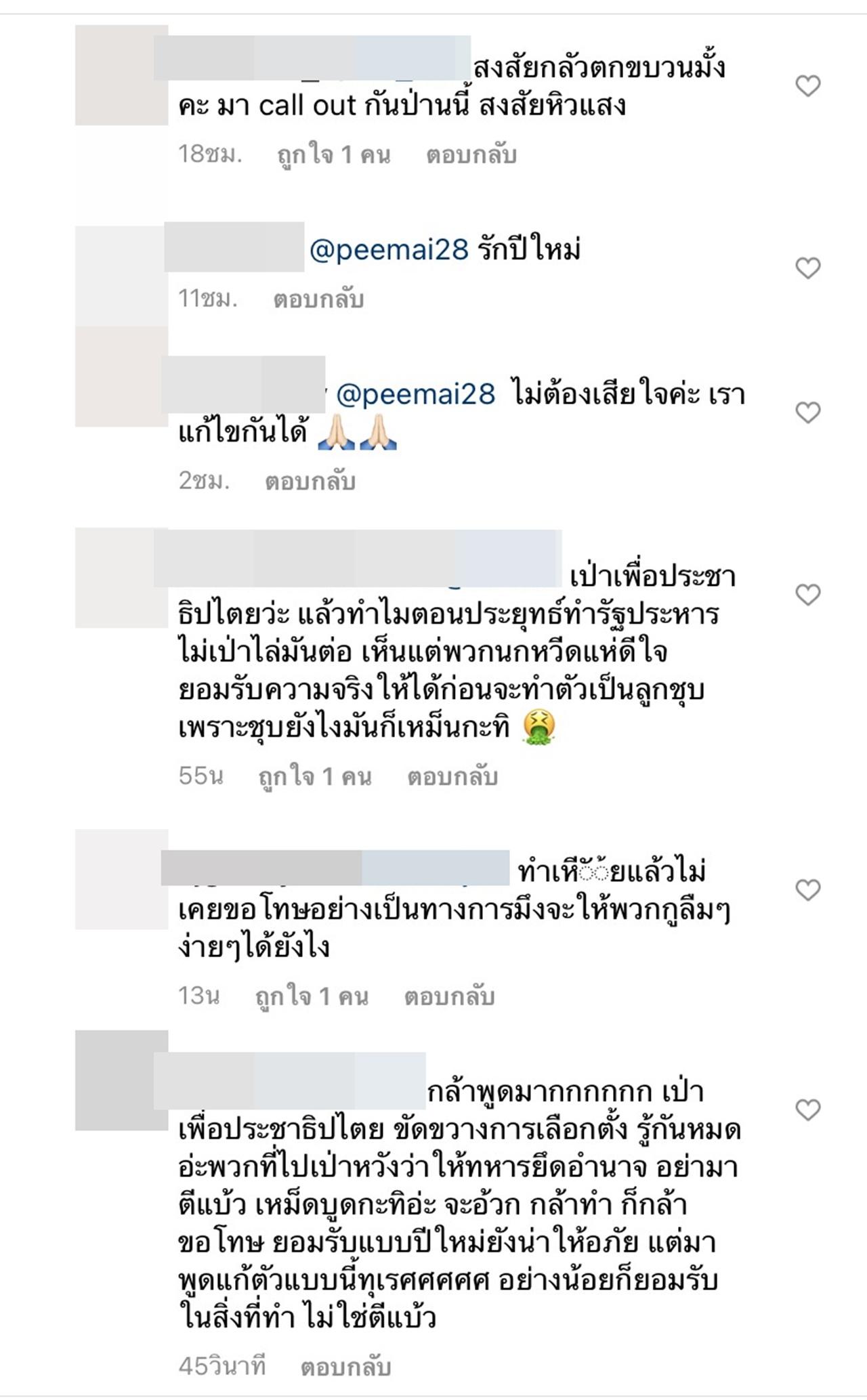
Task: Open @peemai28 mention in รักปีใหม่ comment
Action: point(389,250)
